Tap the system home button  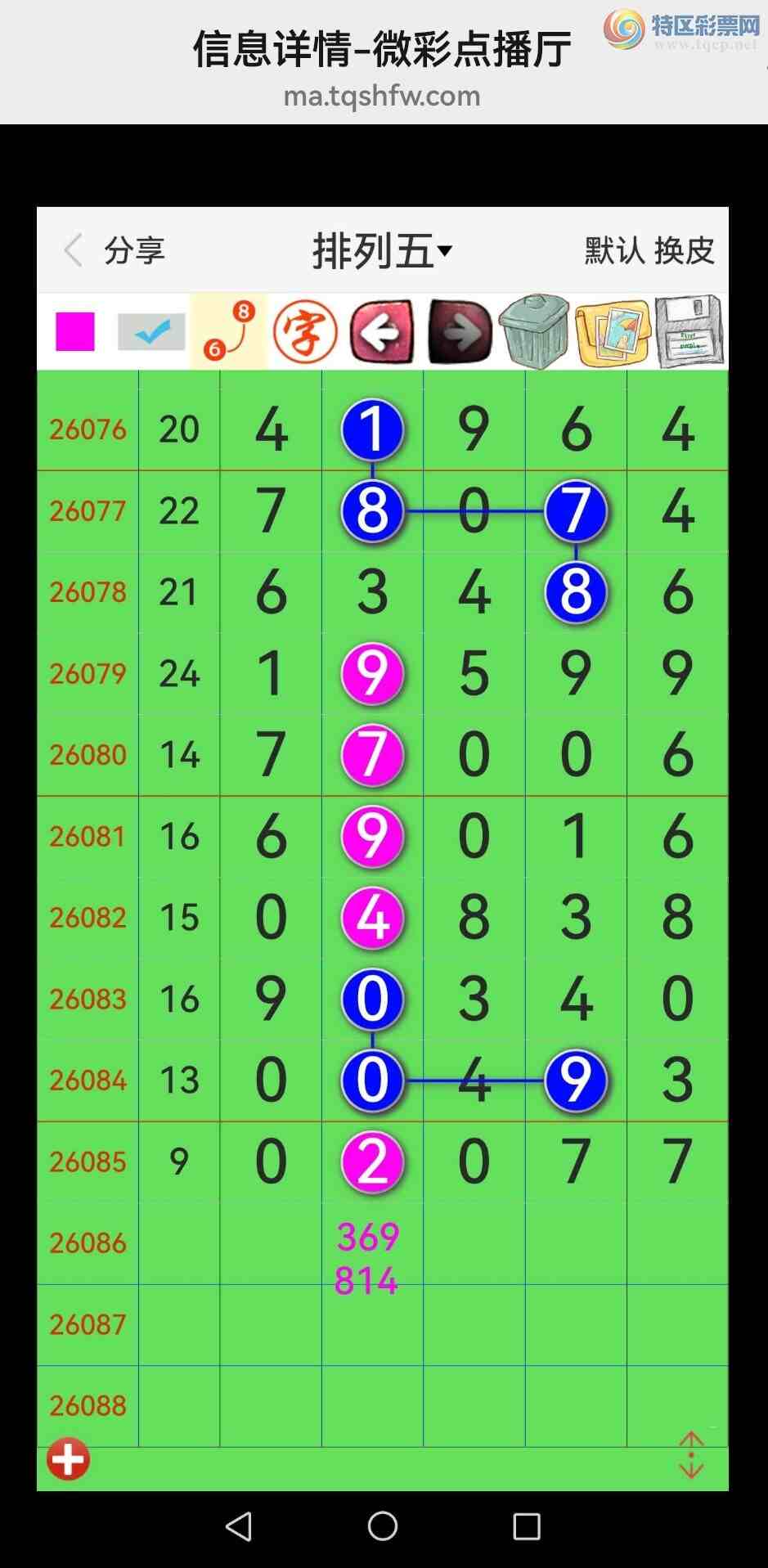pyautogui.click(x=383, y=1525)
